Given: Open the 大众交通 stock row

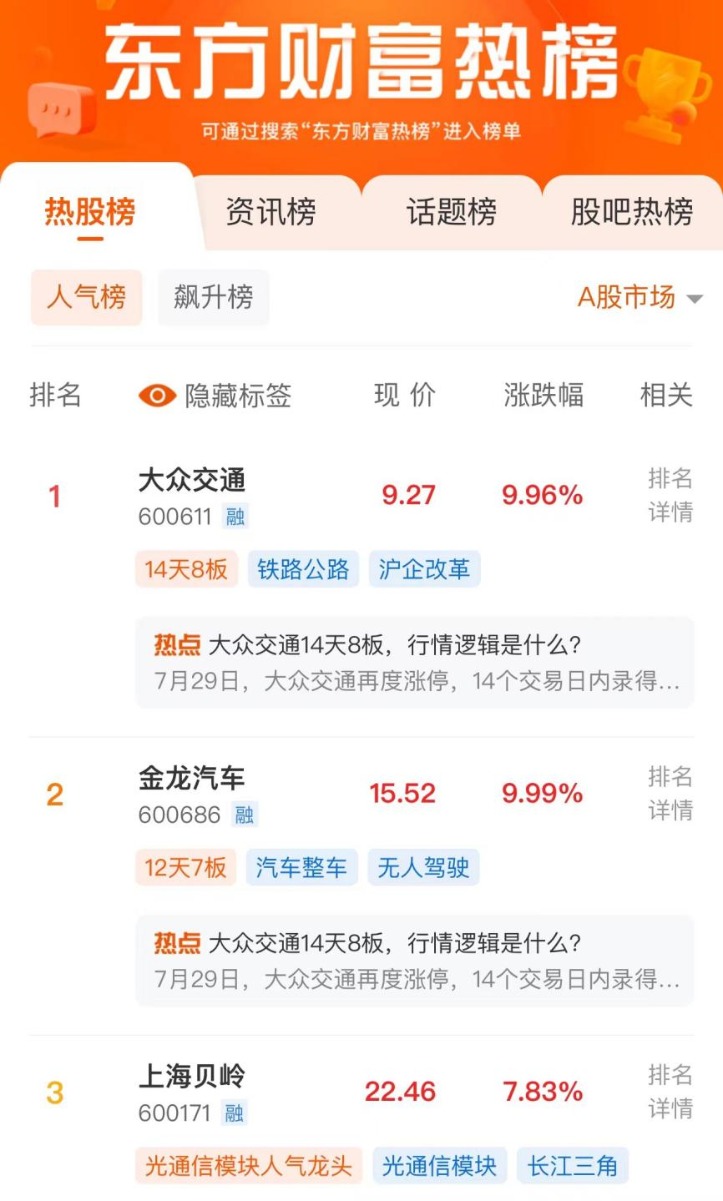Looking at the screenshot, I should 192,481.
